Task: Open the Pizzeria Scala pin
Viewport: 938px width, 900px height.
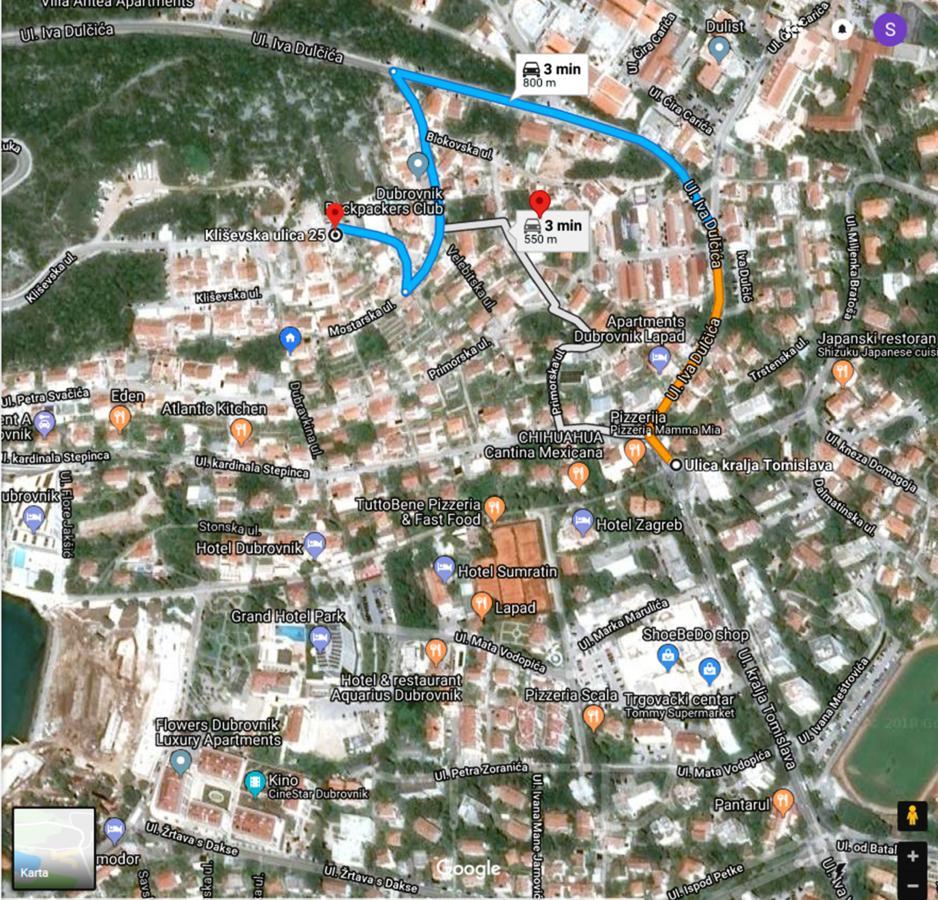Action: click(594, 716)
